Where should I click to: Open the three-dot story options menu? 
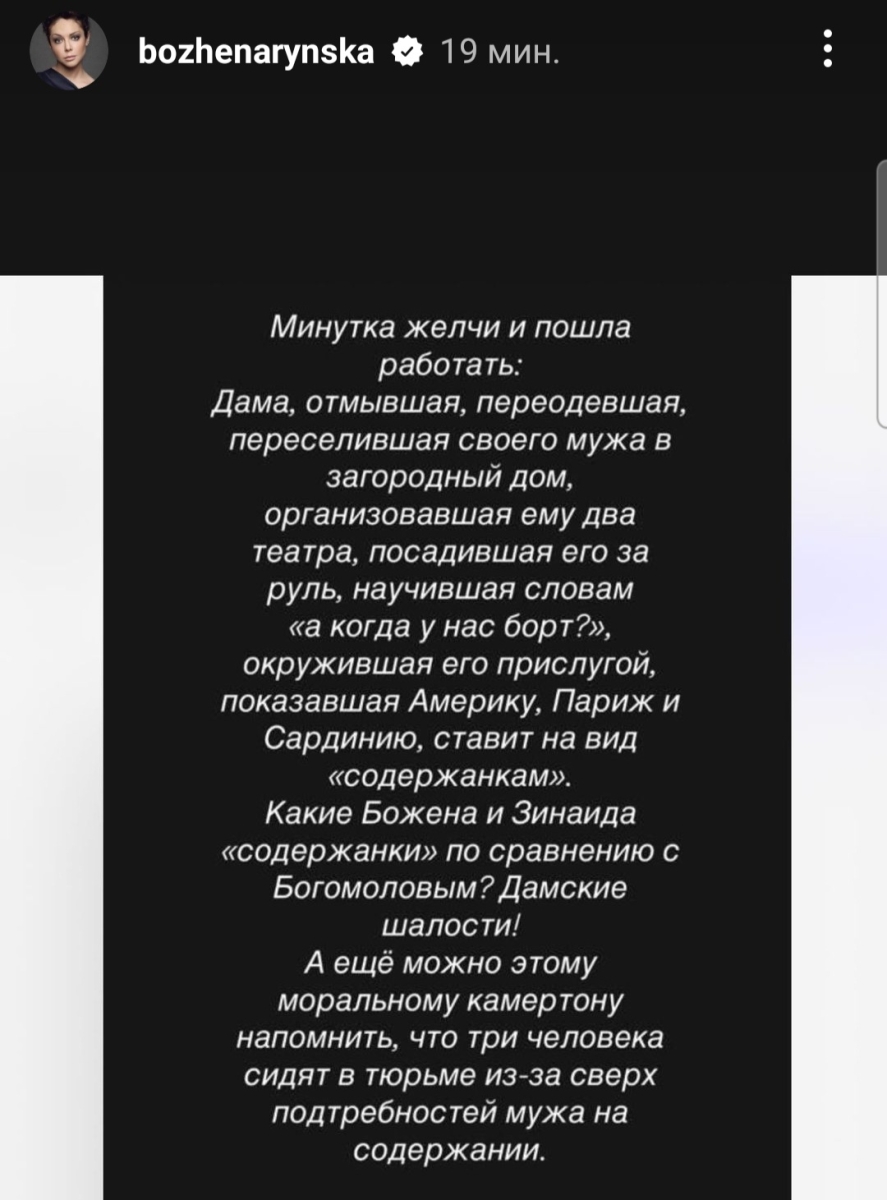click(828, 49)
